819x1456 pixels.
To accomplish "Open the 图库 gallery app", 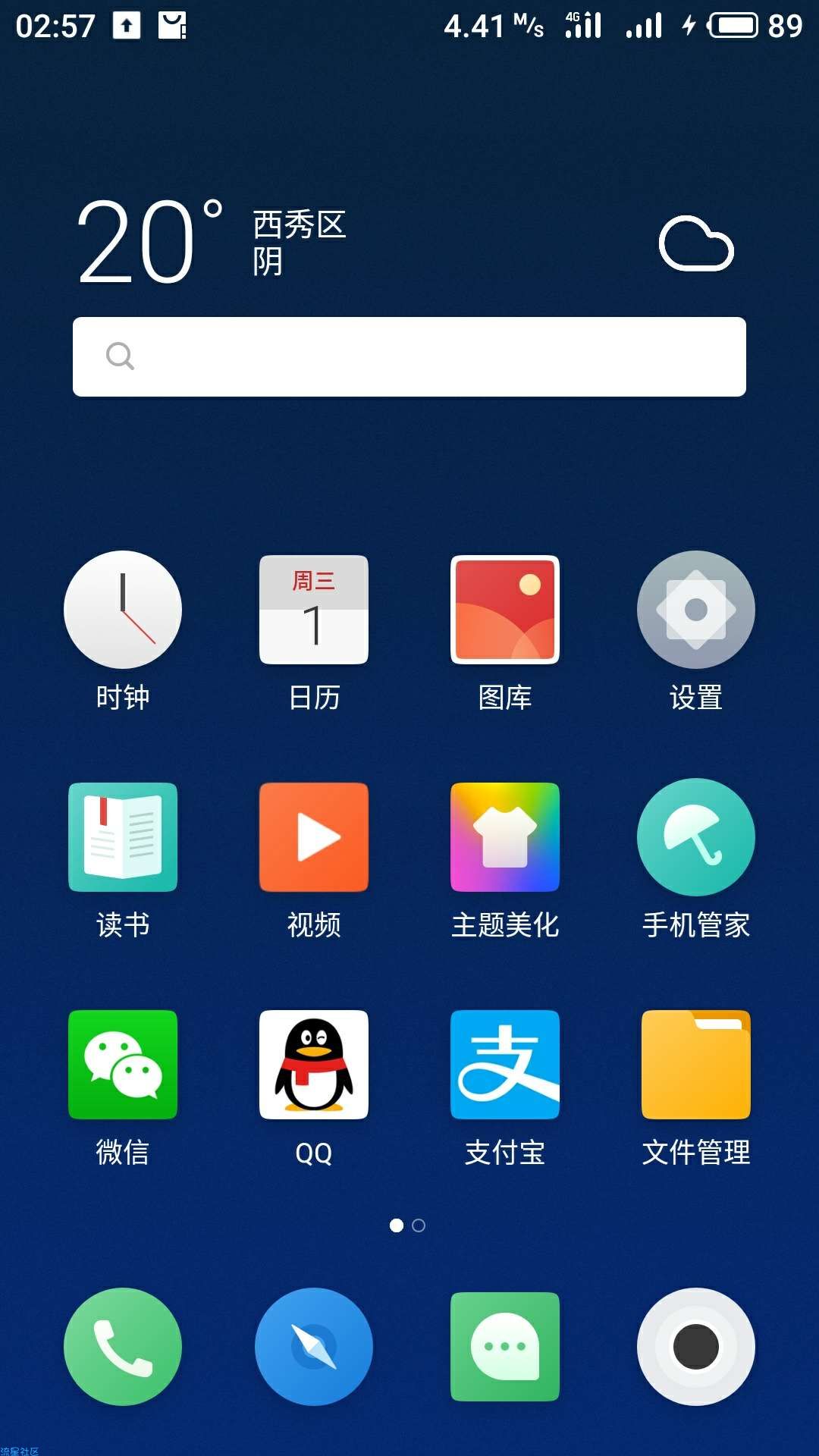I will coord(505,610).
